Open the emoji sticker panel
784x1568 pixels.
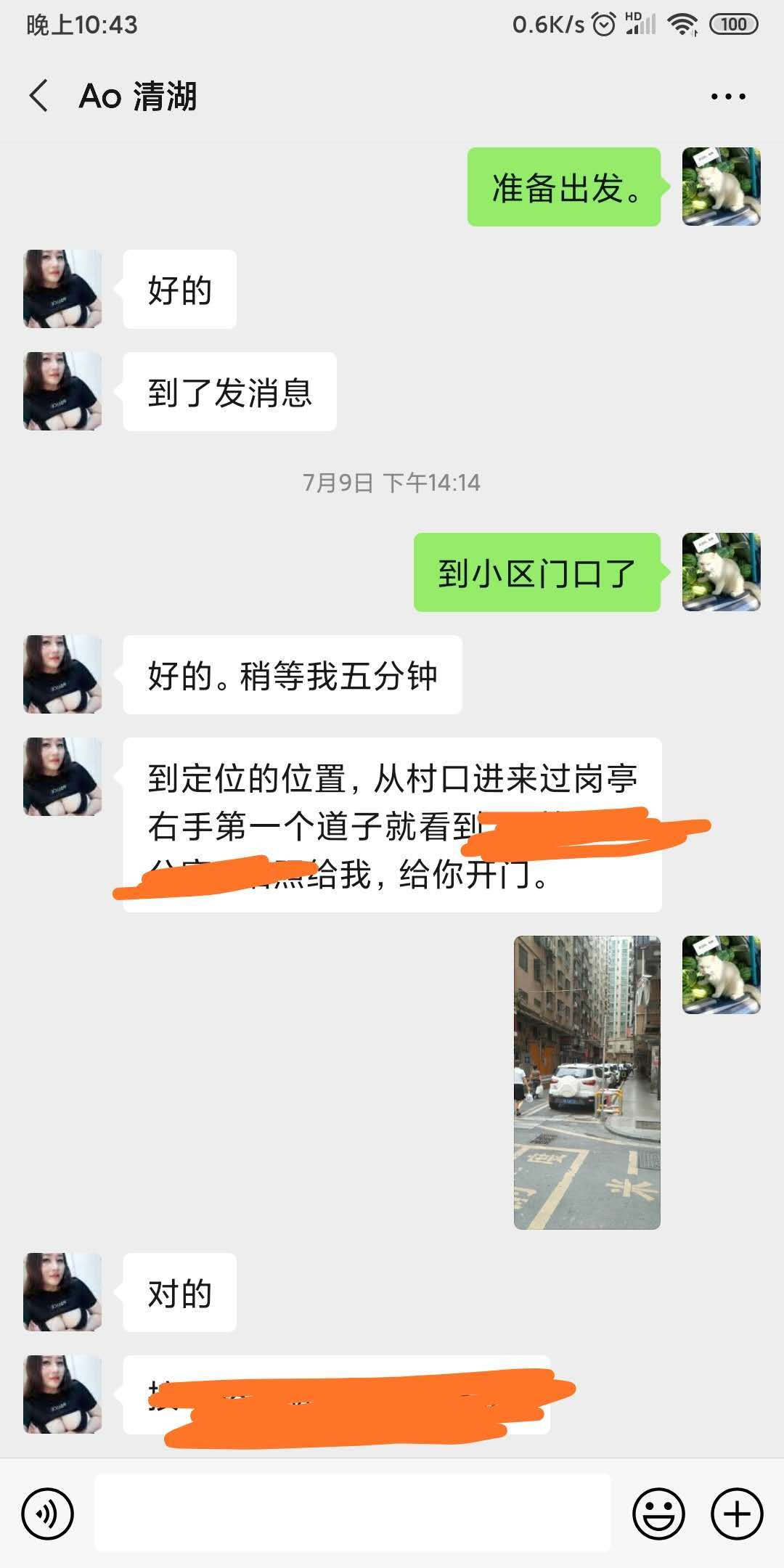[x=658, y=1514]
